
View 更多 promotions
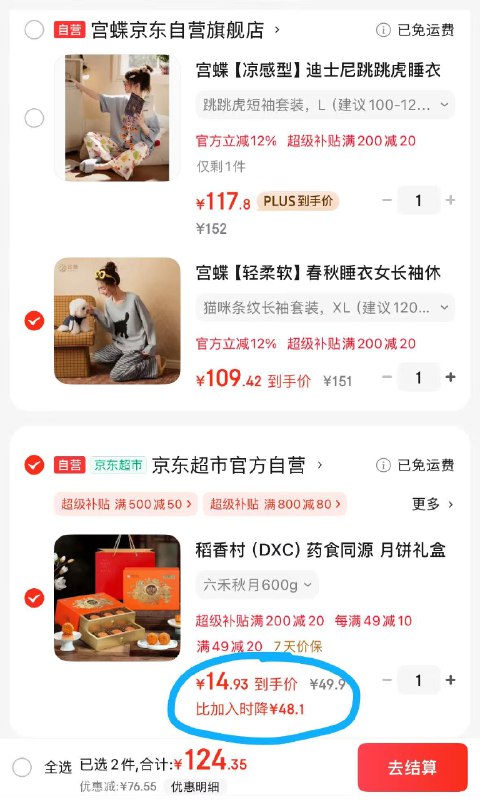pos(433,504)
